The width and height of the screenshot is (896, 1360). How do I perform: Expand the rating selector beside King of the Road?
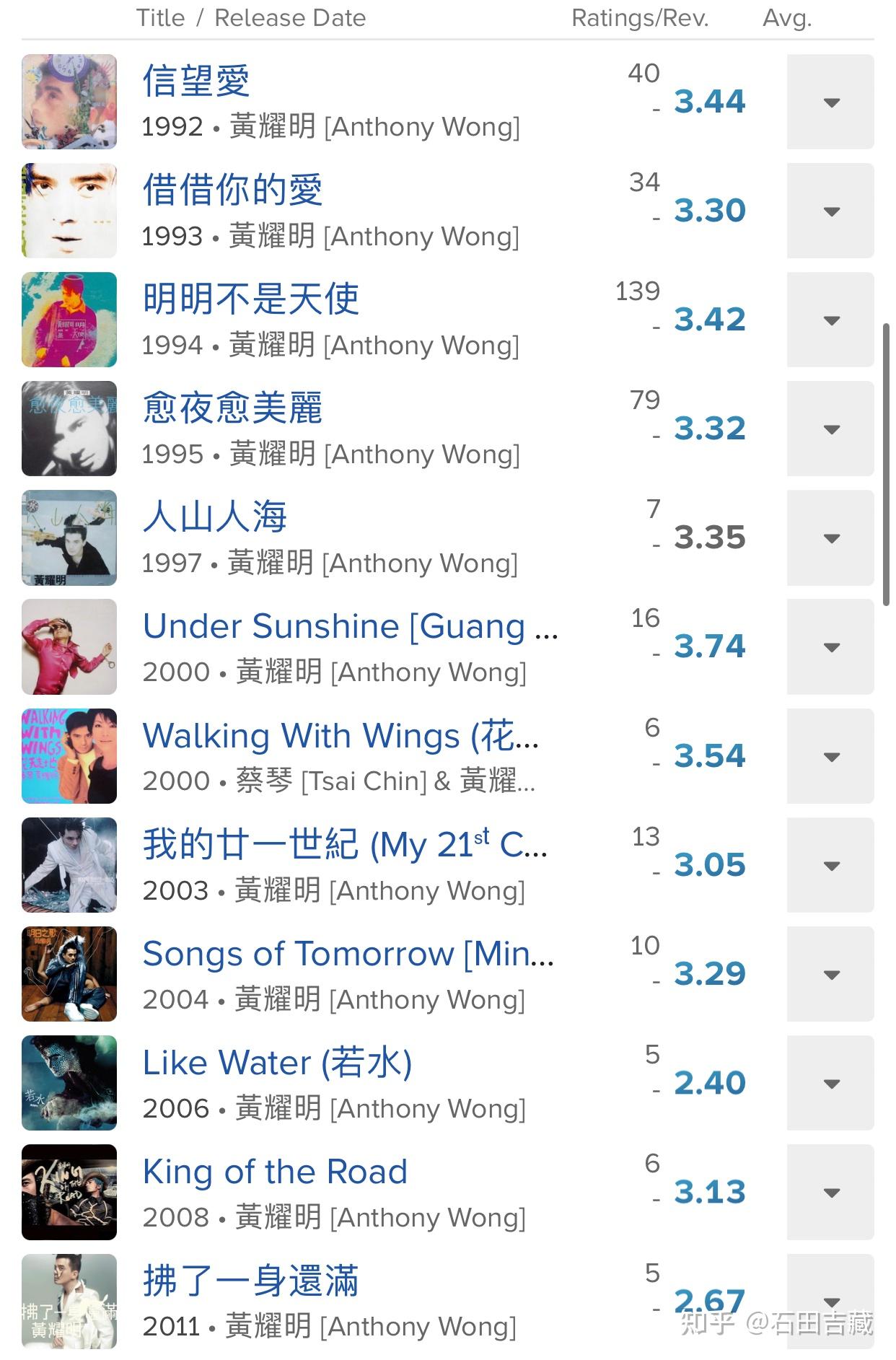point(830,1192)
